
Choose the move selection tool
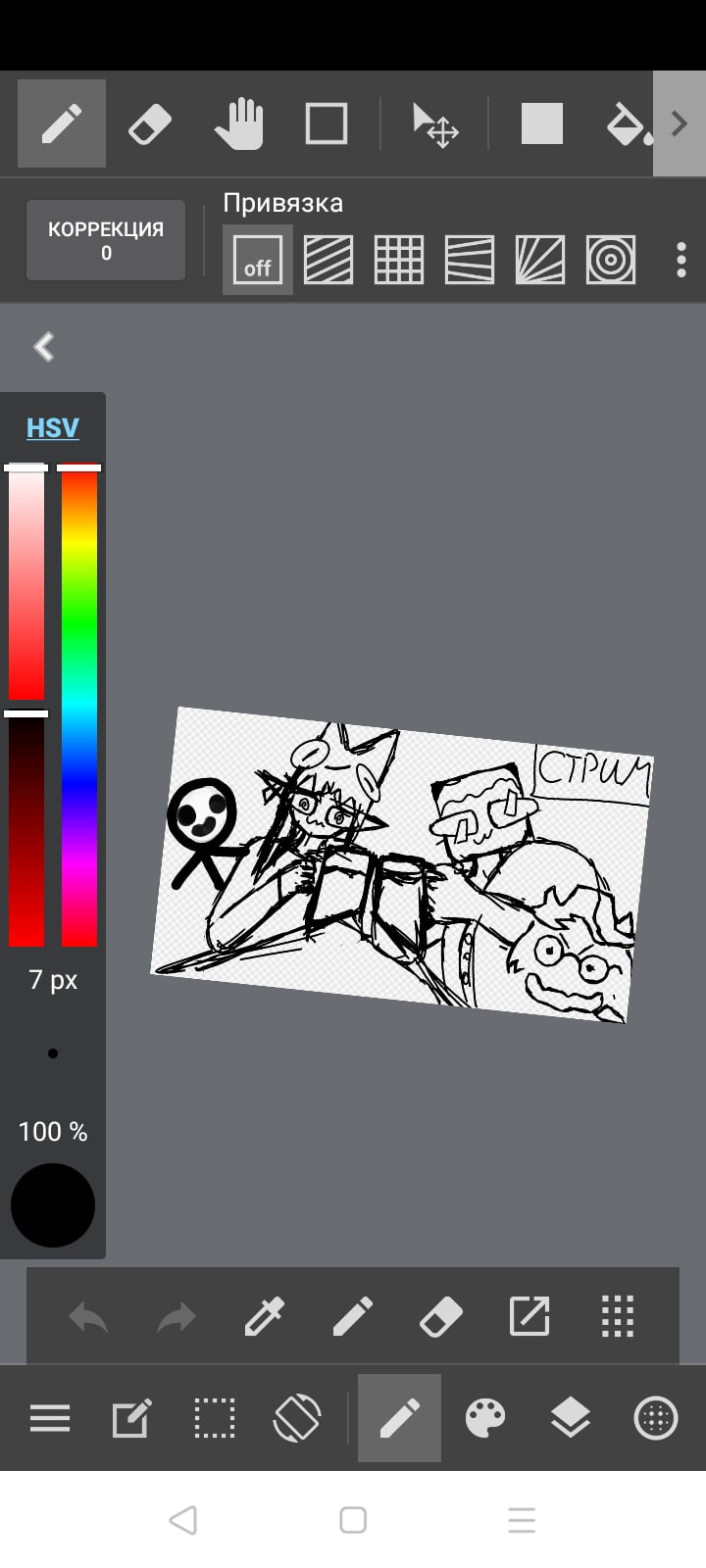pos(434,124)
